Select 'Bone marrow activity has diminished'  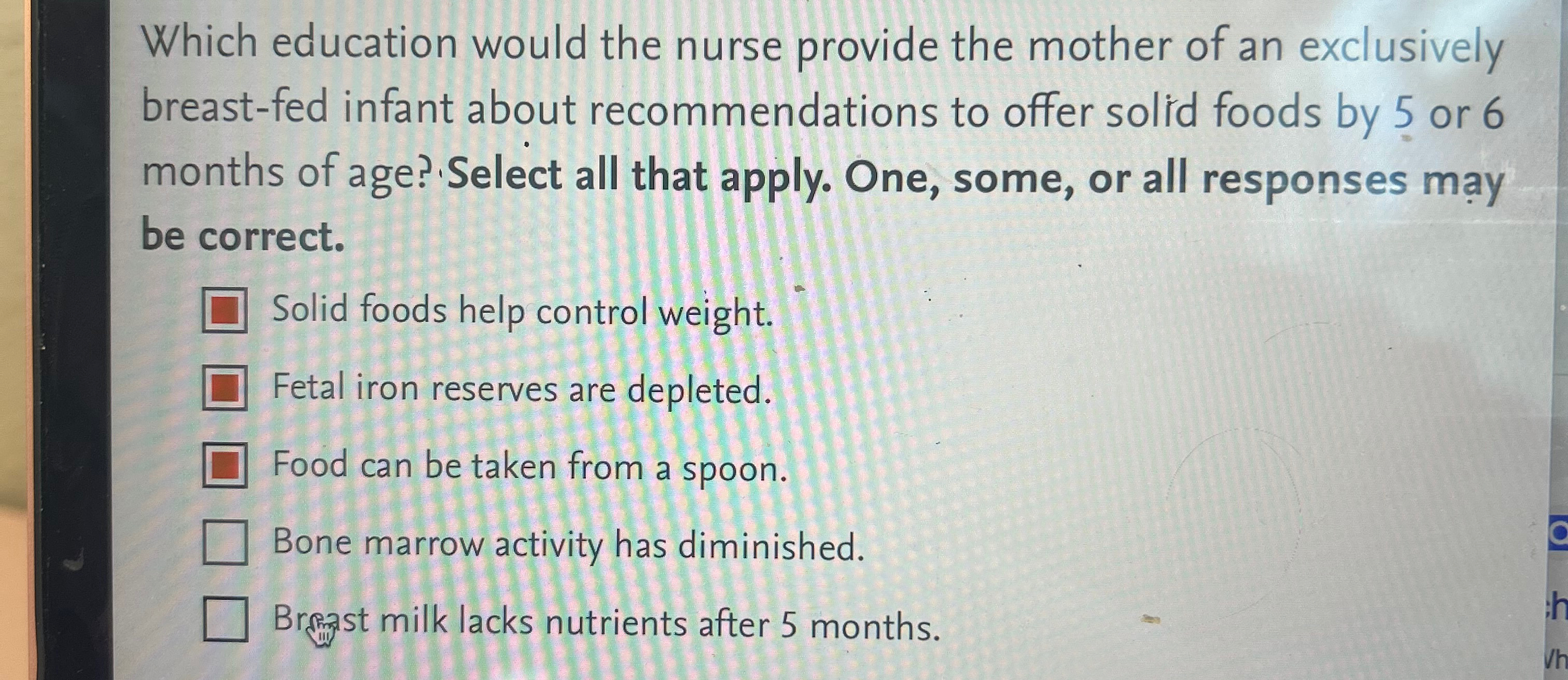[225, 542]
